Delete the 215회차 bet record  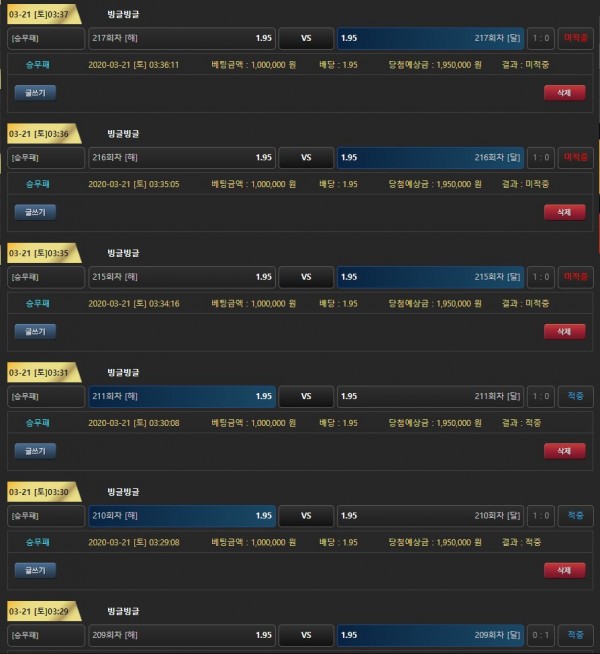[564, 331]
